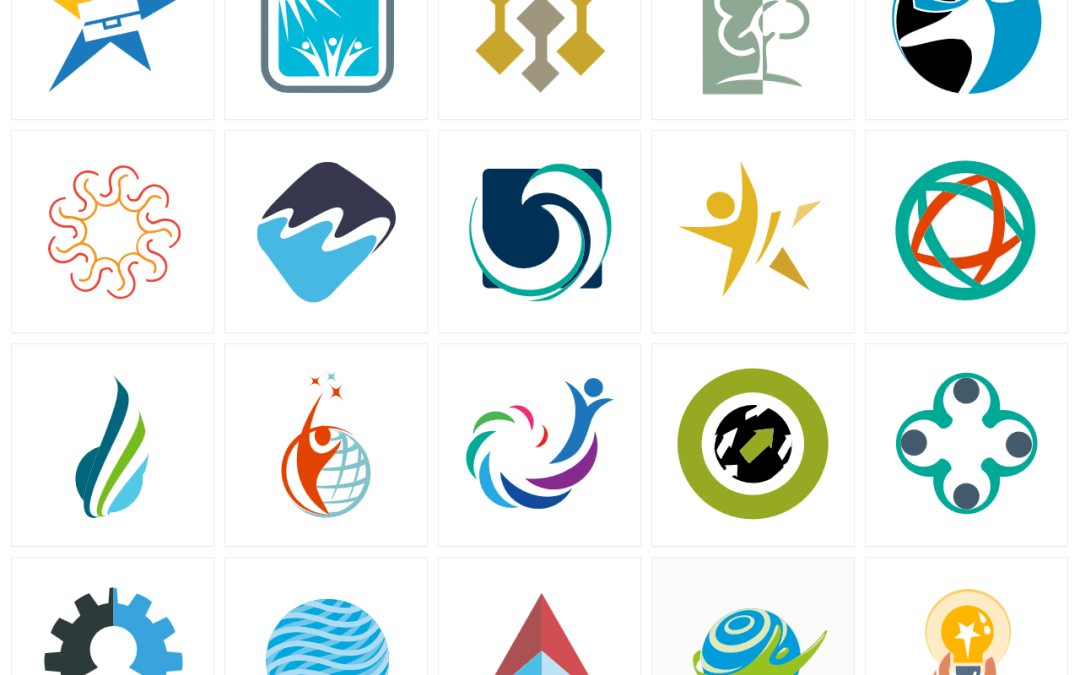
Task: Open the sage green tree logo
Action: point(752,45)
